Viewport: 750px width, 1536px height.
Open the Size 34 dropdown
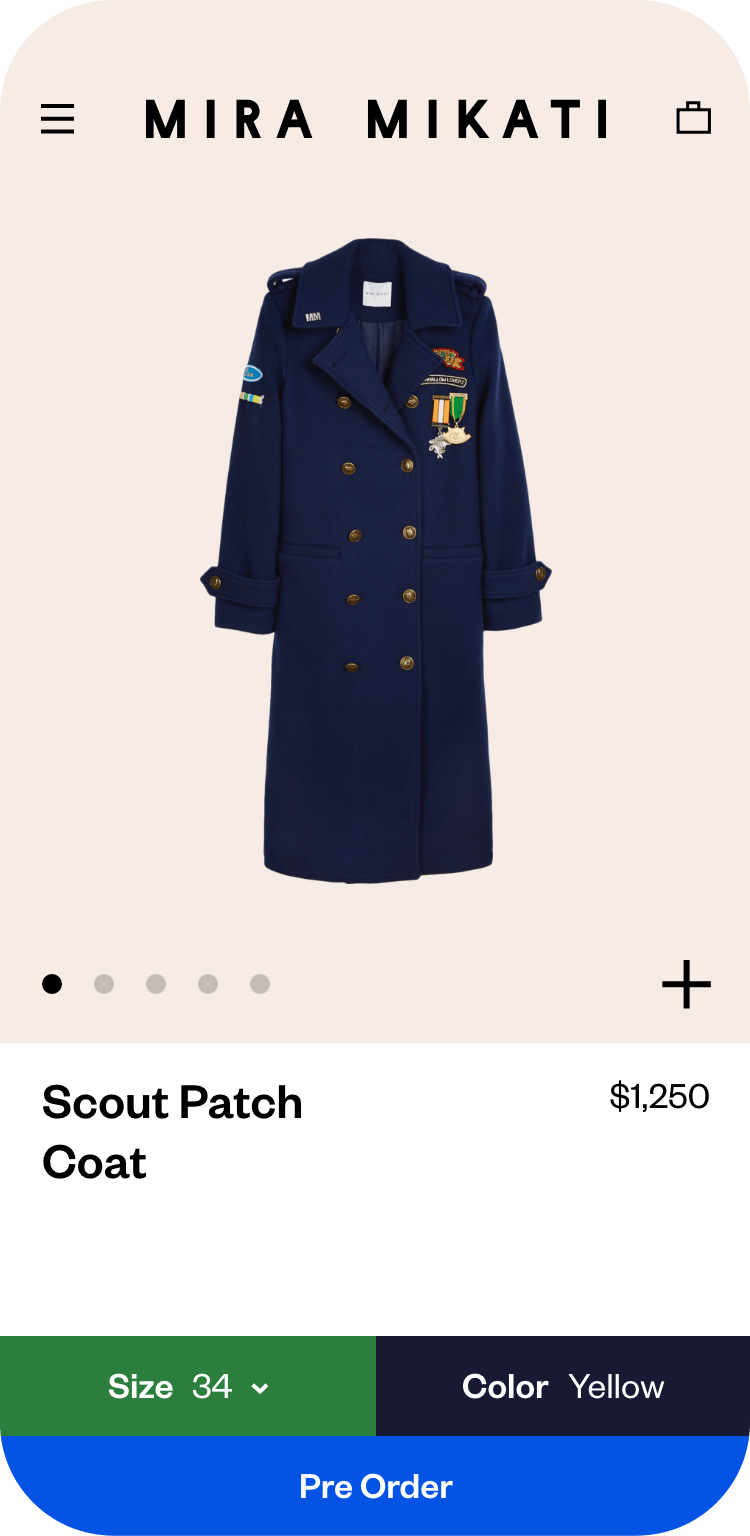click(188, 1386)
